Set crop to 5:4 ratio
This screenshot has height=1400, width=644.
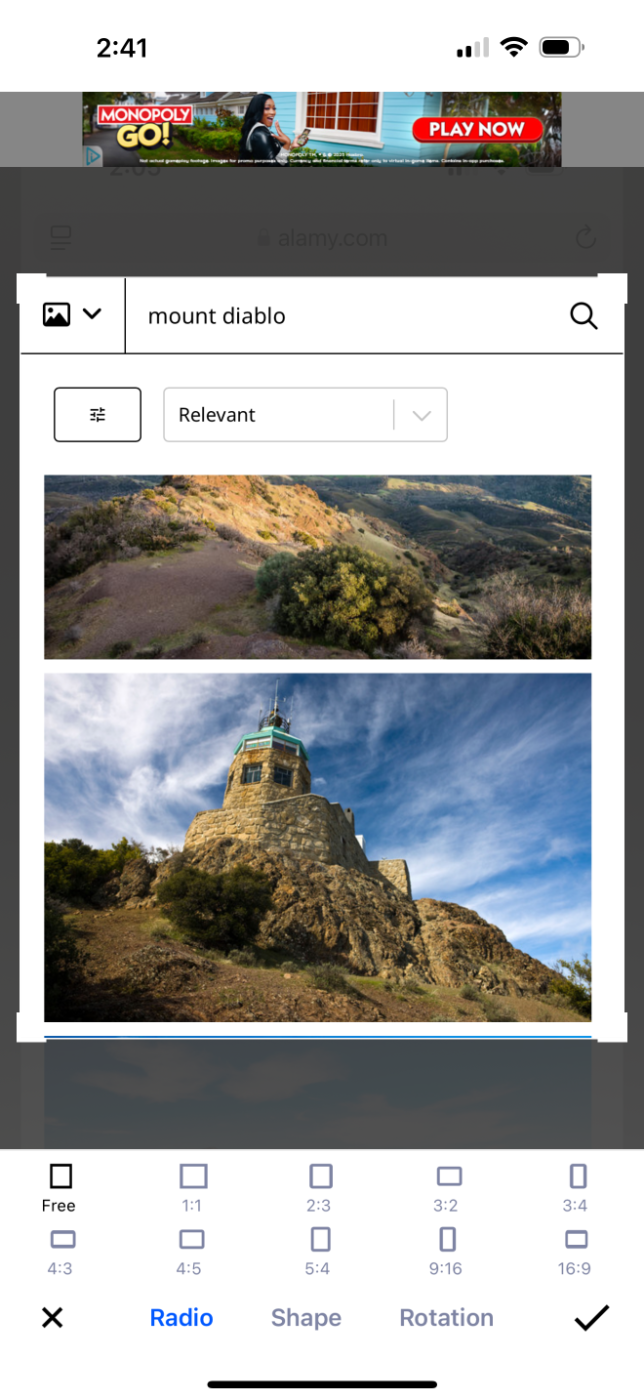(x=319, y=1250)
